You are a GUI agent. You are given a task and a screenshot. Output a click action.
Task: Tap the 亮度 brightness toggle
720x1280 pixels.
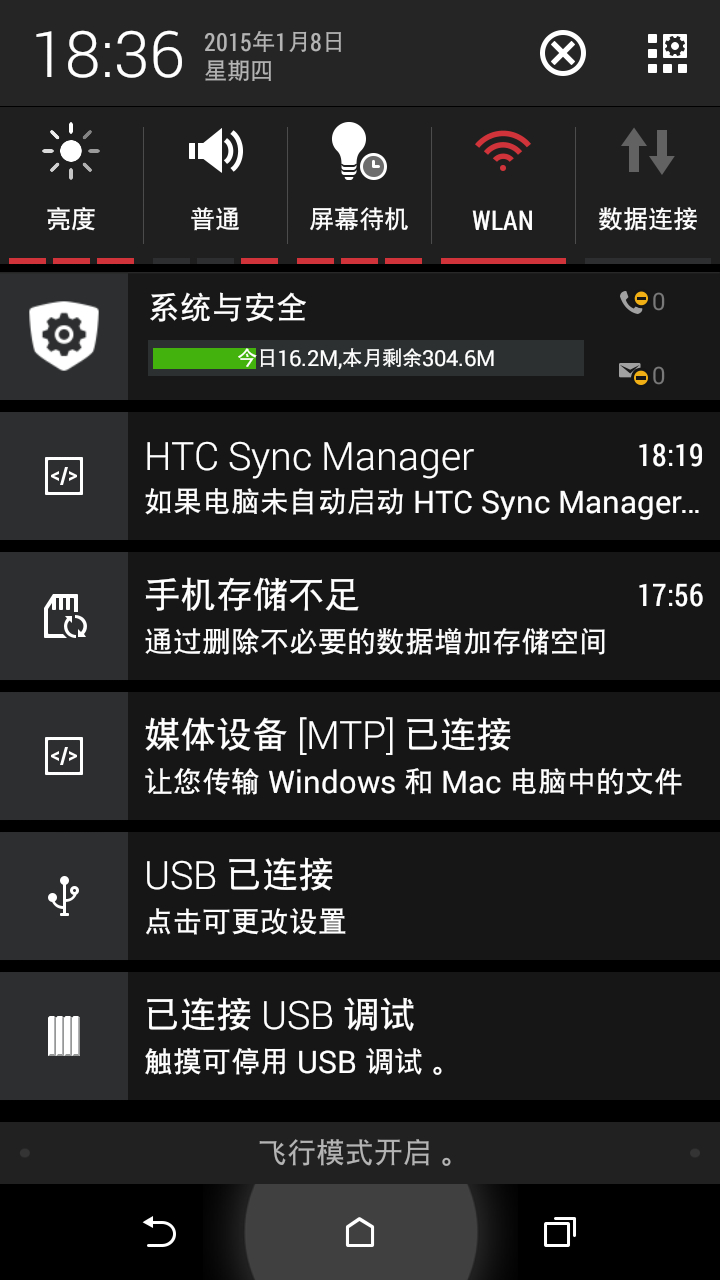(71, 180)
